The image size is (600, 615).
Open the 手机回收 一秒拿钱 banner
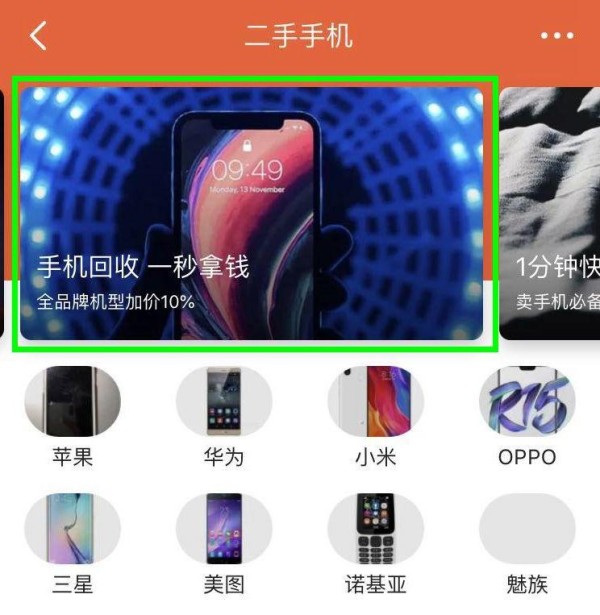252,214
